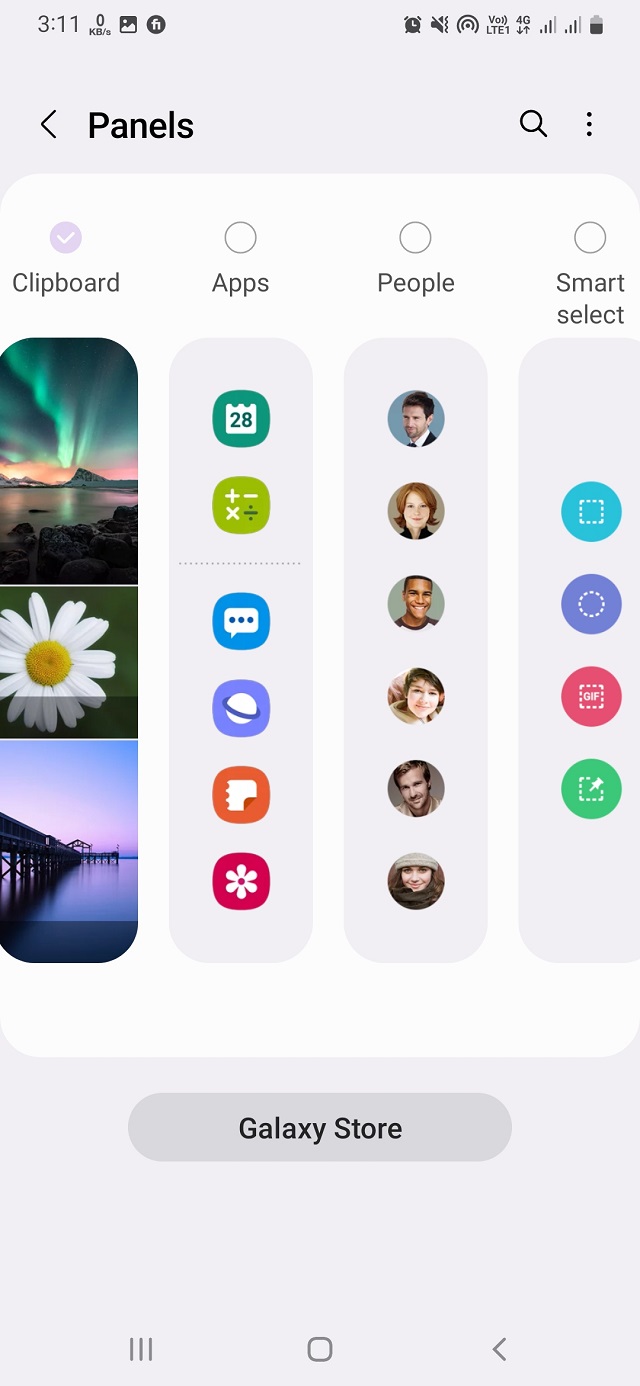Turn on the Smart select panel
The width and height of the screenshot is (640, 1386).
pos(590,238)
